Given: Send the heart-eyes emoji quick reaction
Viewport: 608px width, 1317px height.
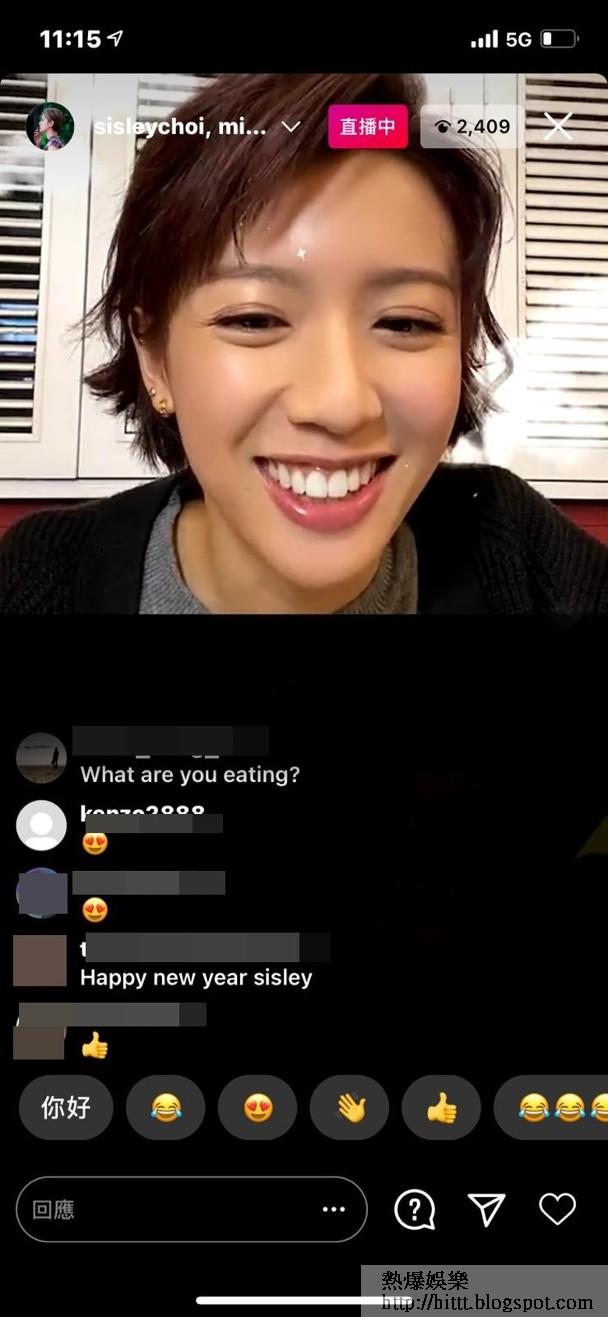Looking at the screenshot, I should 258,1107.
